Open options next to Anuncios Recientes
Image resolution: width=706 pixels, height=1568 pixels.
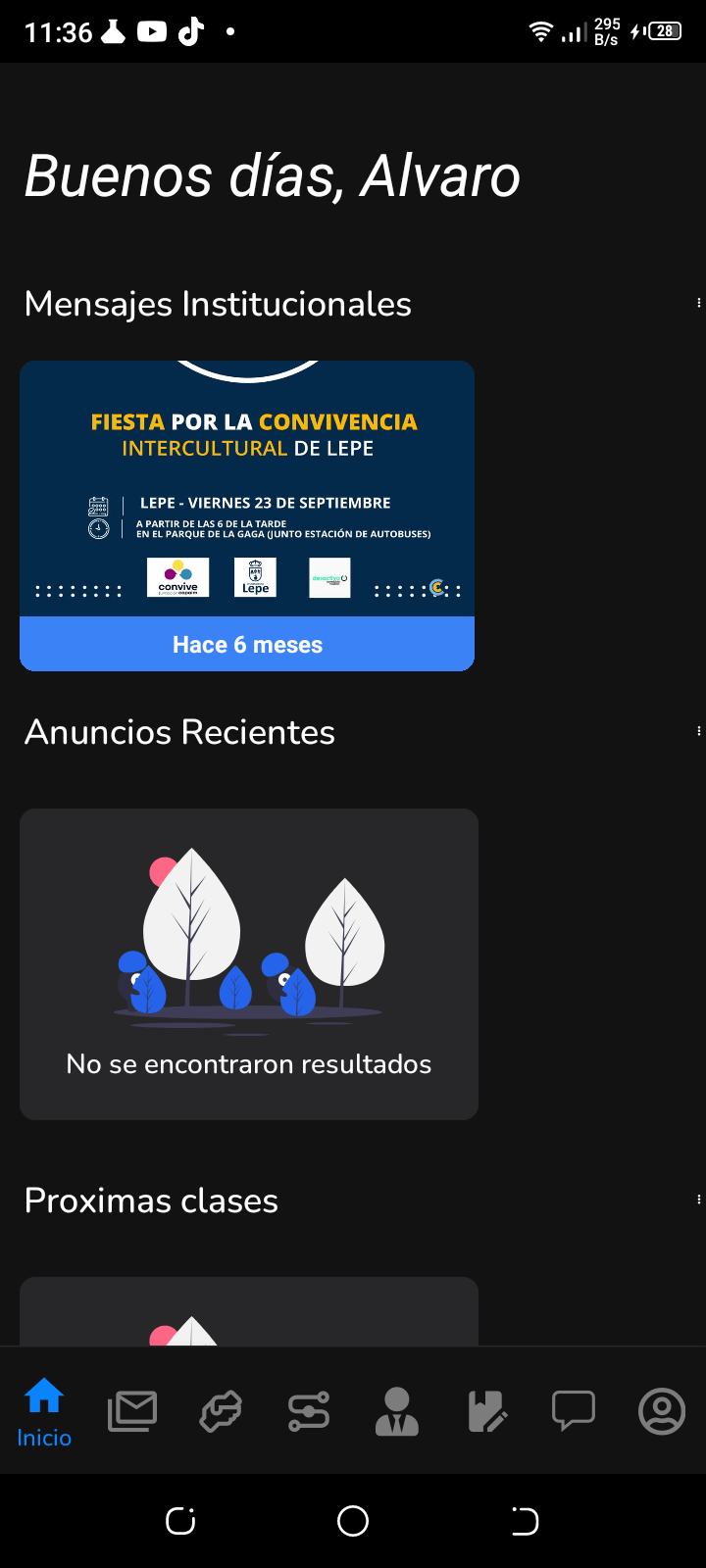(x=698, y=731)
